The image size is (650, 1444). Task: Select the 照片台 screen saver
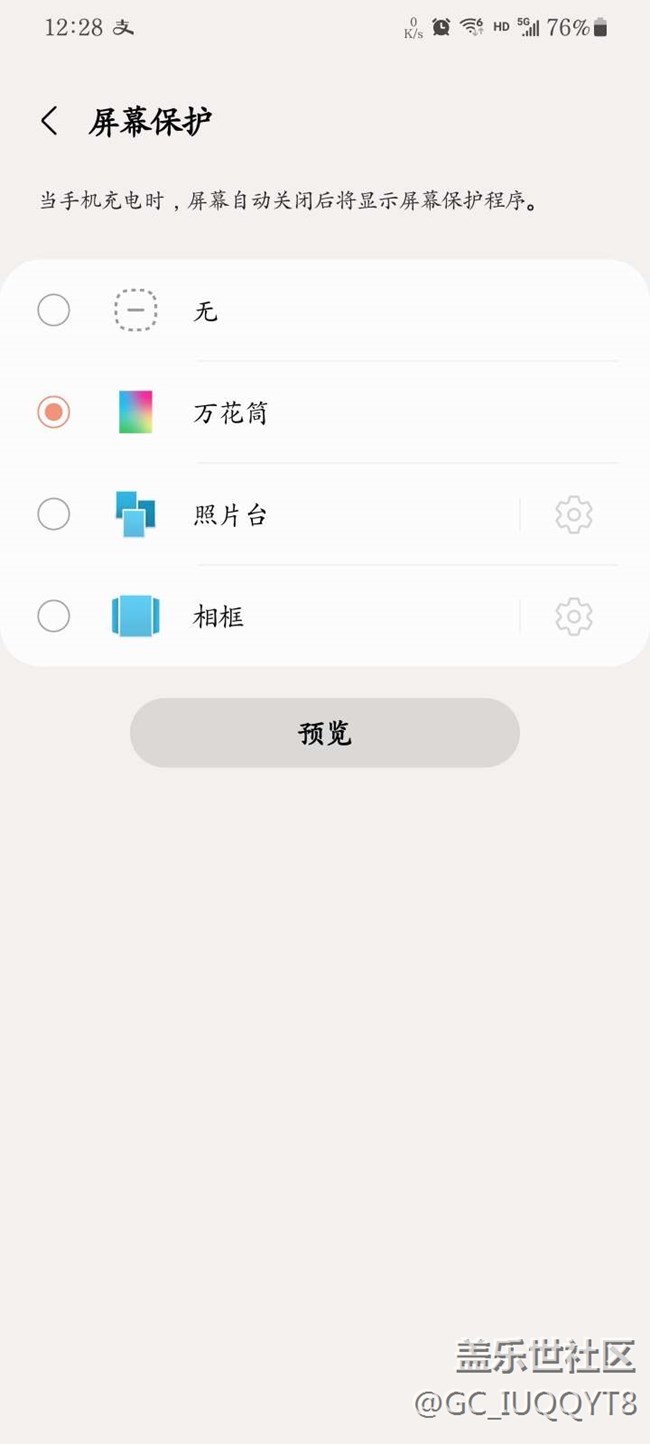click(54, 514)
